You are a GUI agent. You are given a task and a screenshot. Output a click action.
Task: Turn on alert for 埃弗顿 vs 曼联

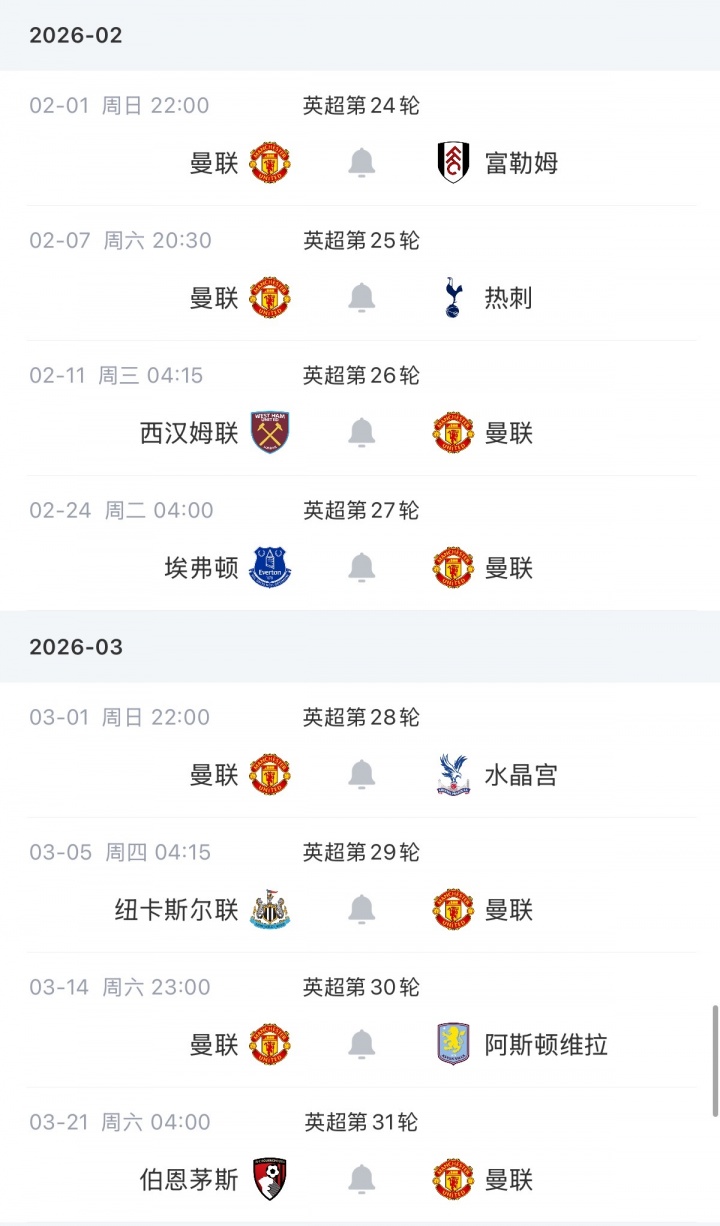coord(361,567)
